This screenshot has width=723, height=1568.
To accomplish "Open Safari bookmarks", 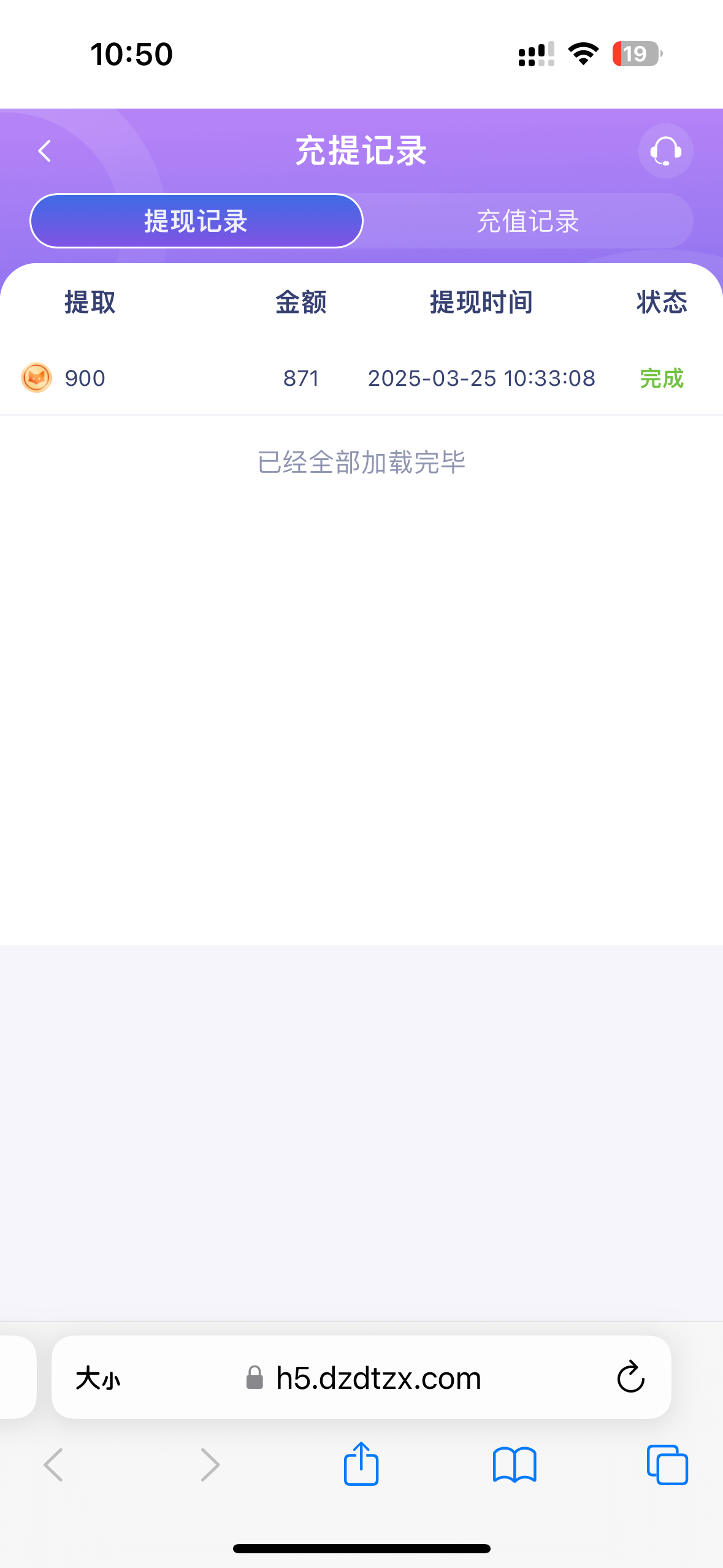I will click(515, 1465).
